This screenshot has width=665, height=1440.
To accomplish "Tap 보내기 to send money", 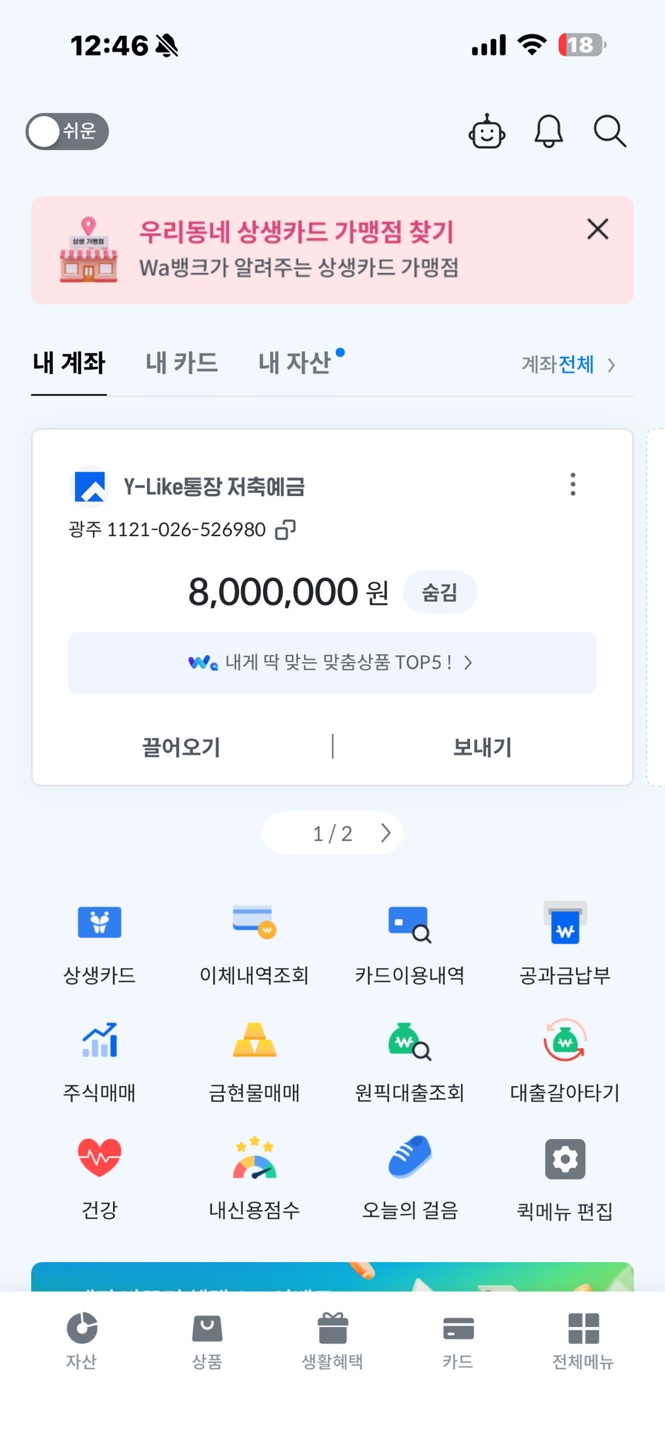I will (482, 747).
